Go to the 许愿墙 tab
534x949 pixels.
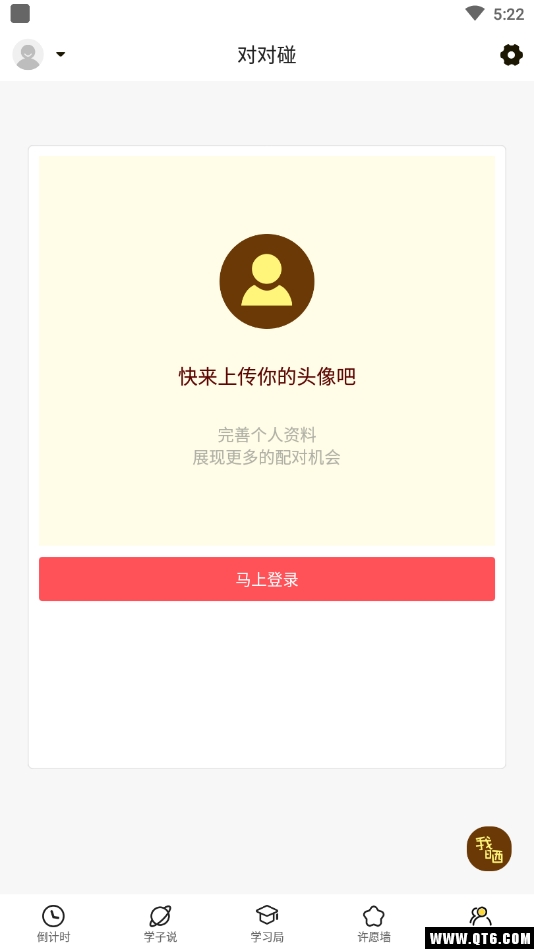[x=374, y=923]
